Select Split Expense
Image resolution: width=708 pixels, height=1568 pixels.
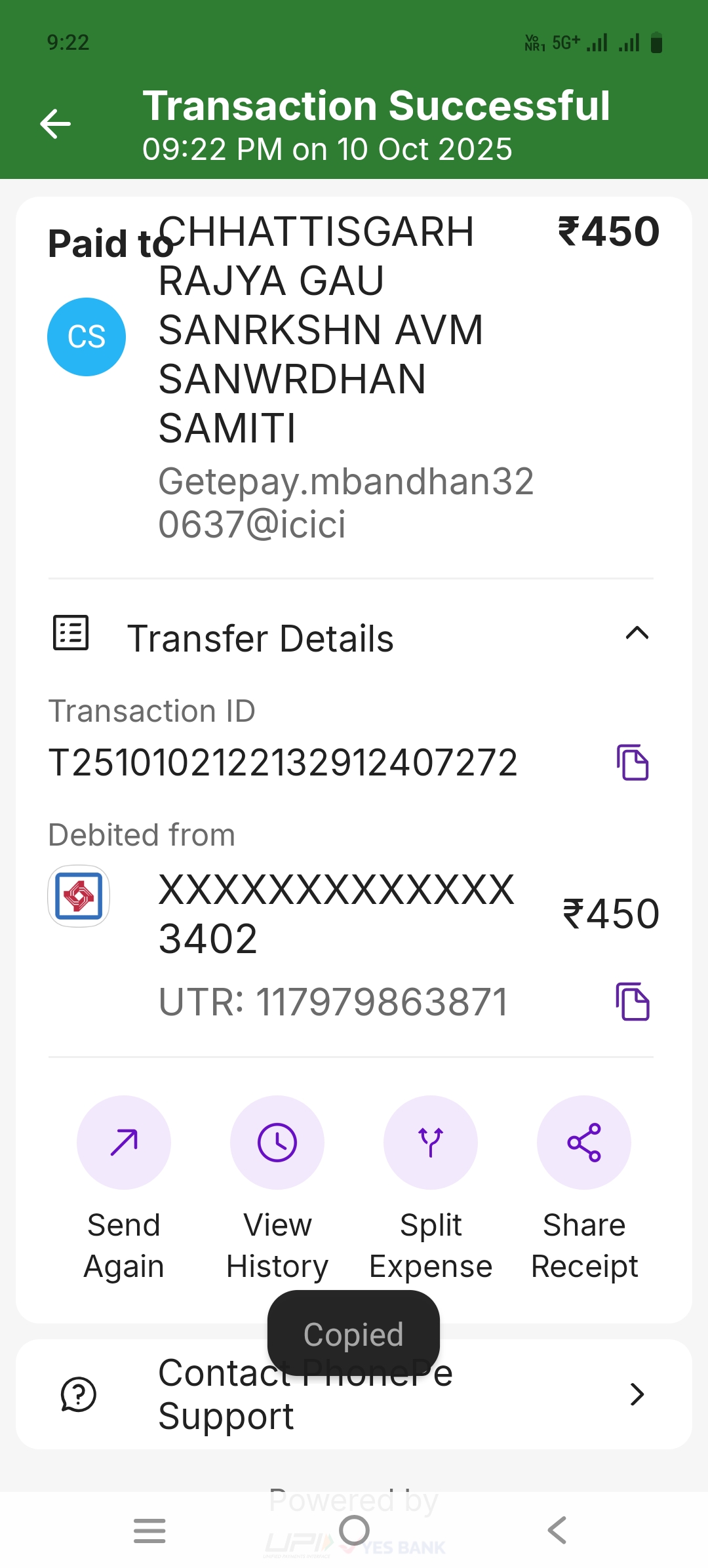tap(431, 1143)
